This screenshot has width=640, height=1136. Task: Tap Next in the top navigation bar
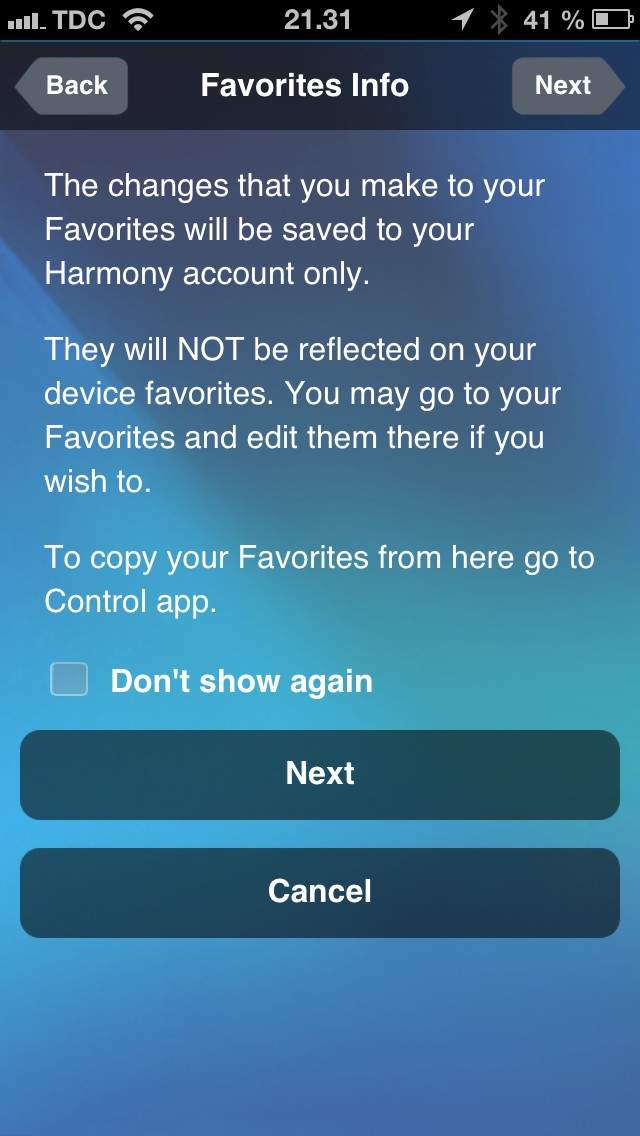click(x=568, y=85)
